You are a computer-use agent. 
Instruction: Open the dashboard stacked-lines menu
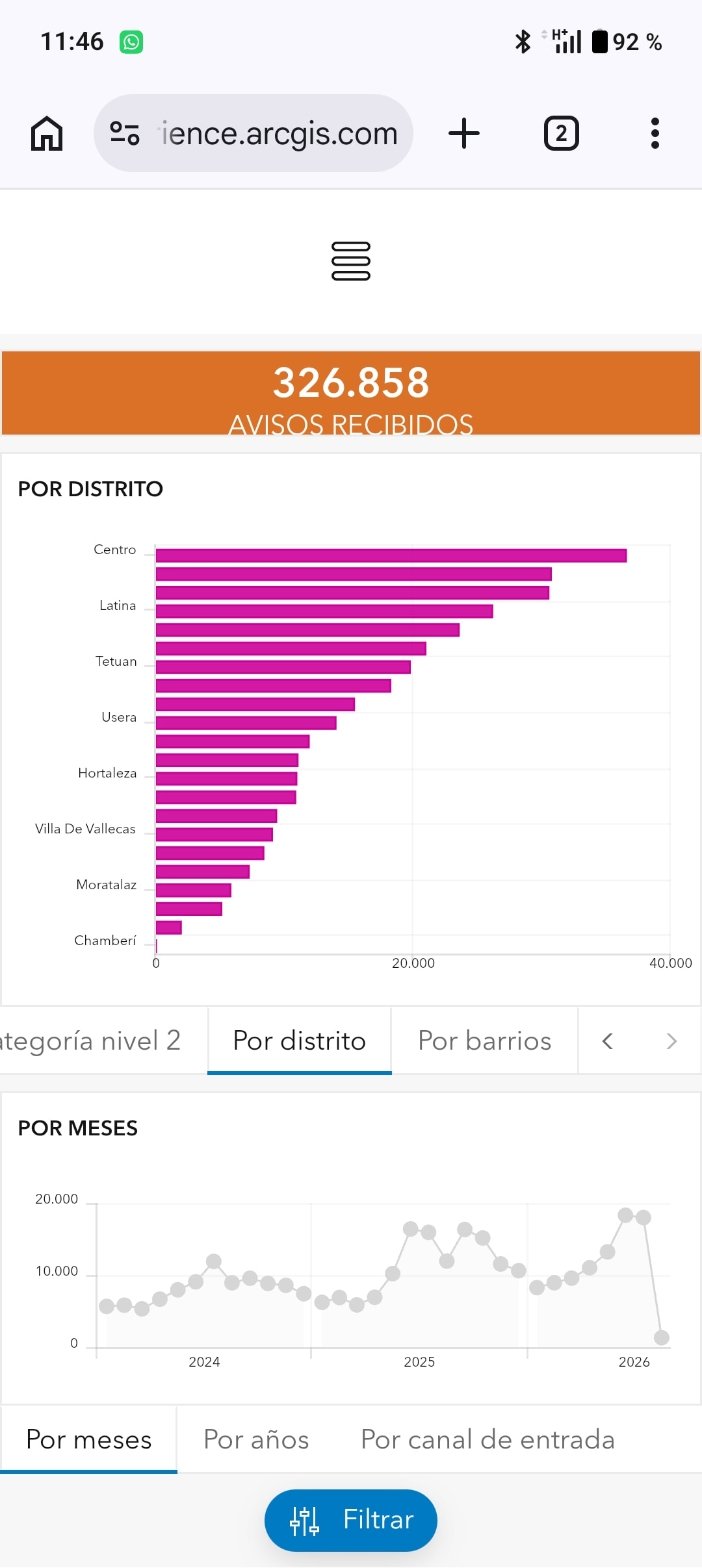point(351,261)
